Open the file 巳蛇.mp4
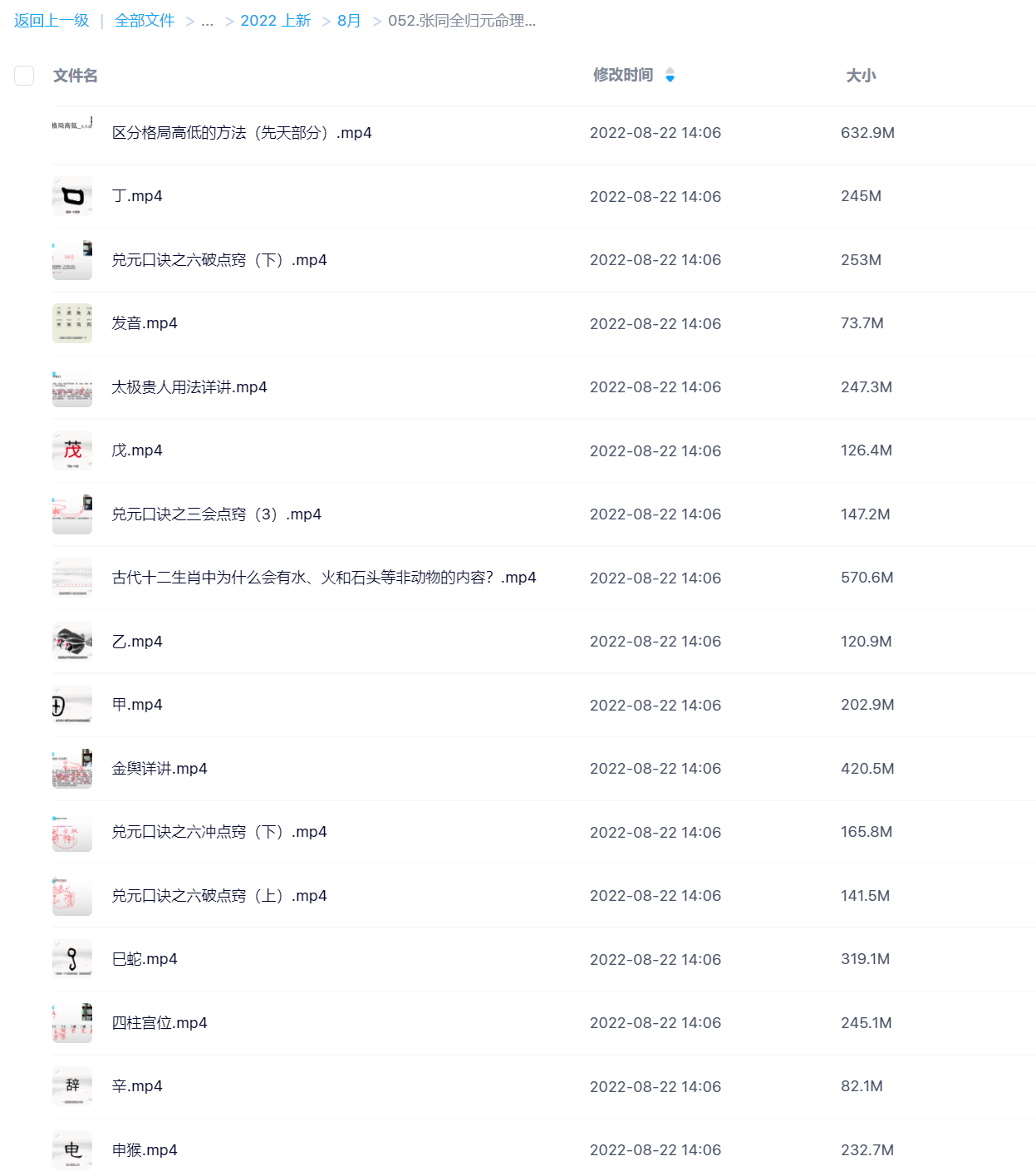Viewport: 1036px width, 1176px height. click(145, 959)
